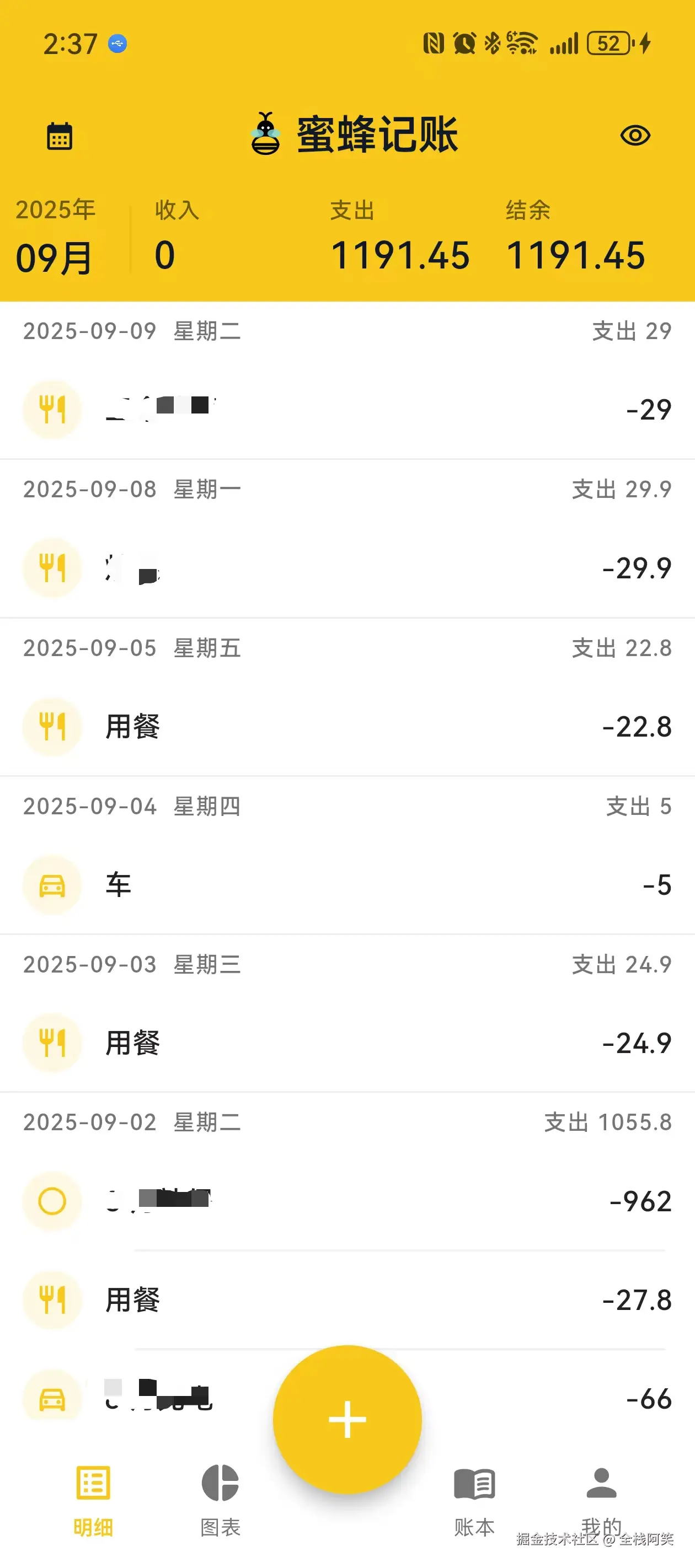Screen dimensions: 695x1568
Task: Open the 用餐 entry of -27.8
Action: 347,1299
